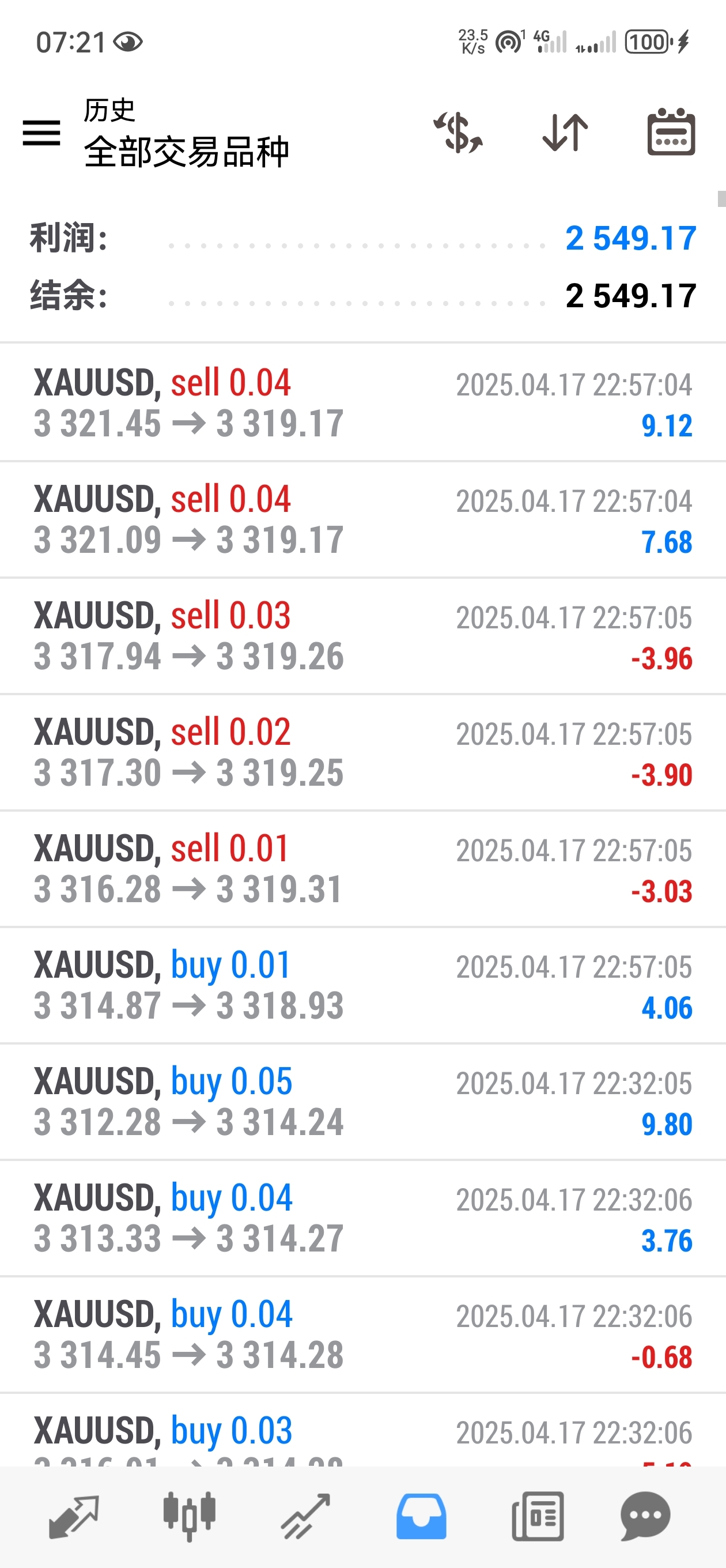View the sell 0.01 trade losing -3.03
This screenshot has width=726, height=1568.
[362, 869]
